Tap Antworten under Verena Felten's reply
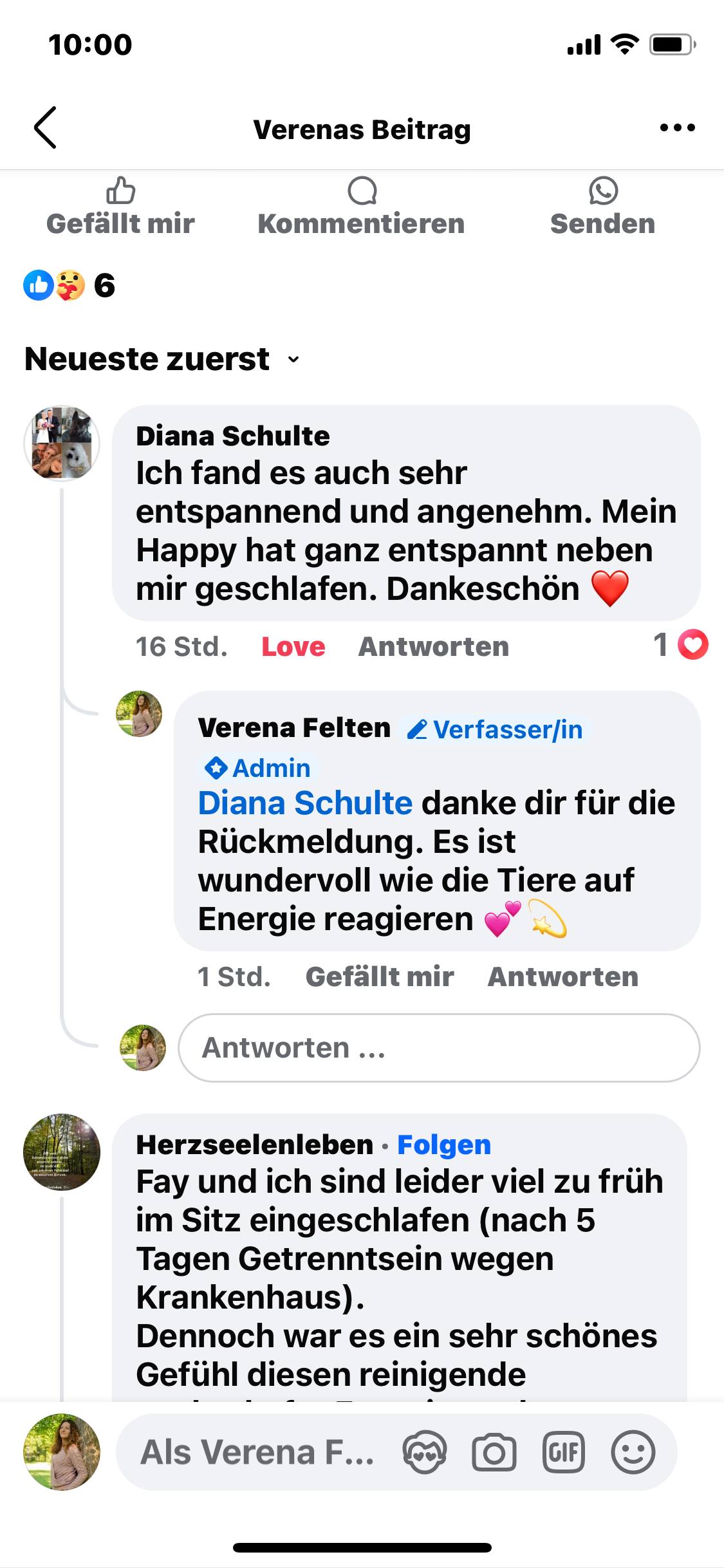 pos(562,976)
